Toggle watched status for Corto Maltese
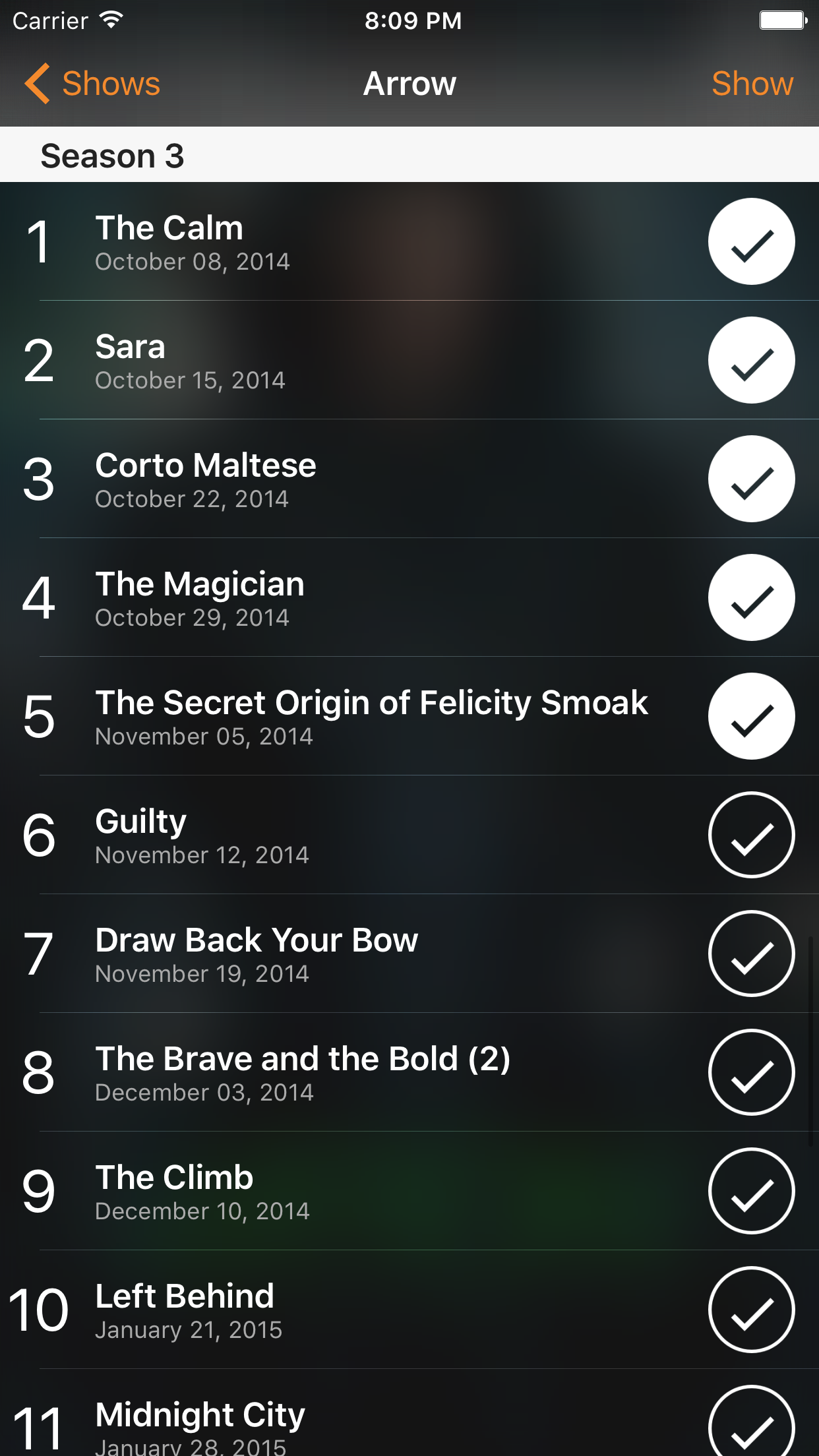 tap(751, 479)
